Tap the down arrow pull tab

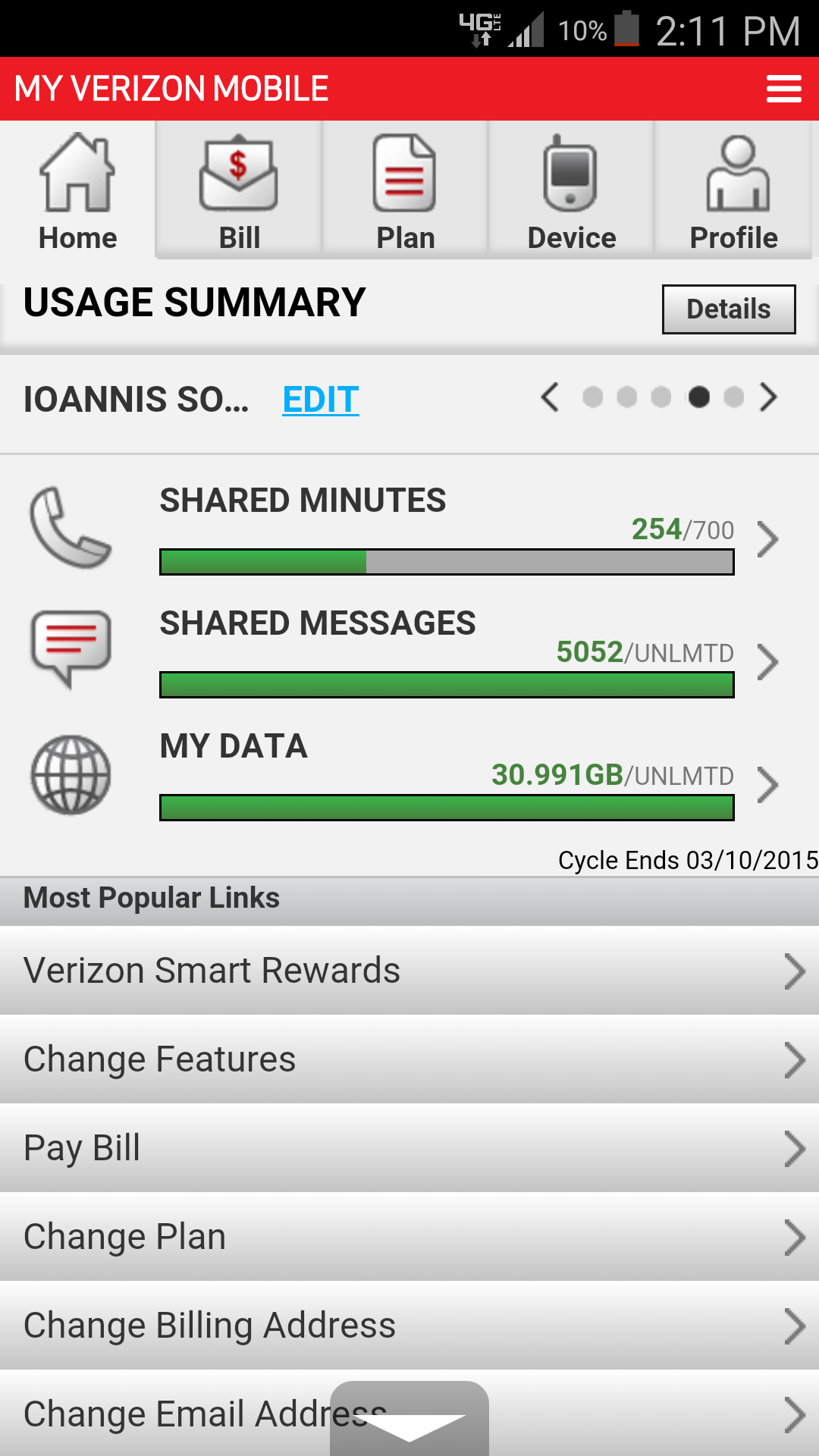409,1420
